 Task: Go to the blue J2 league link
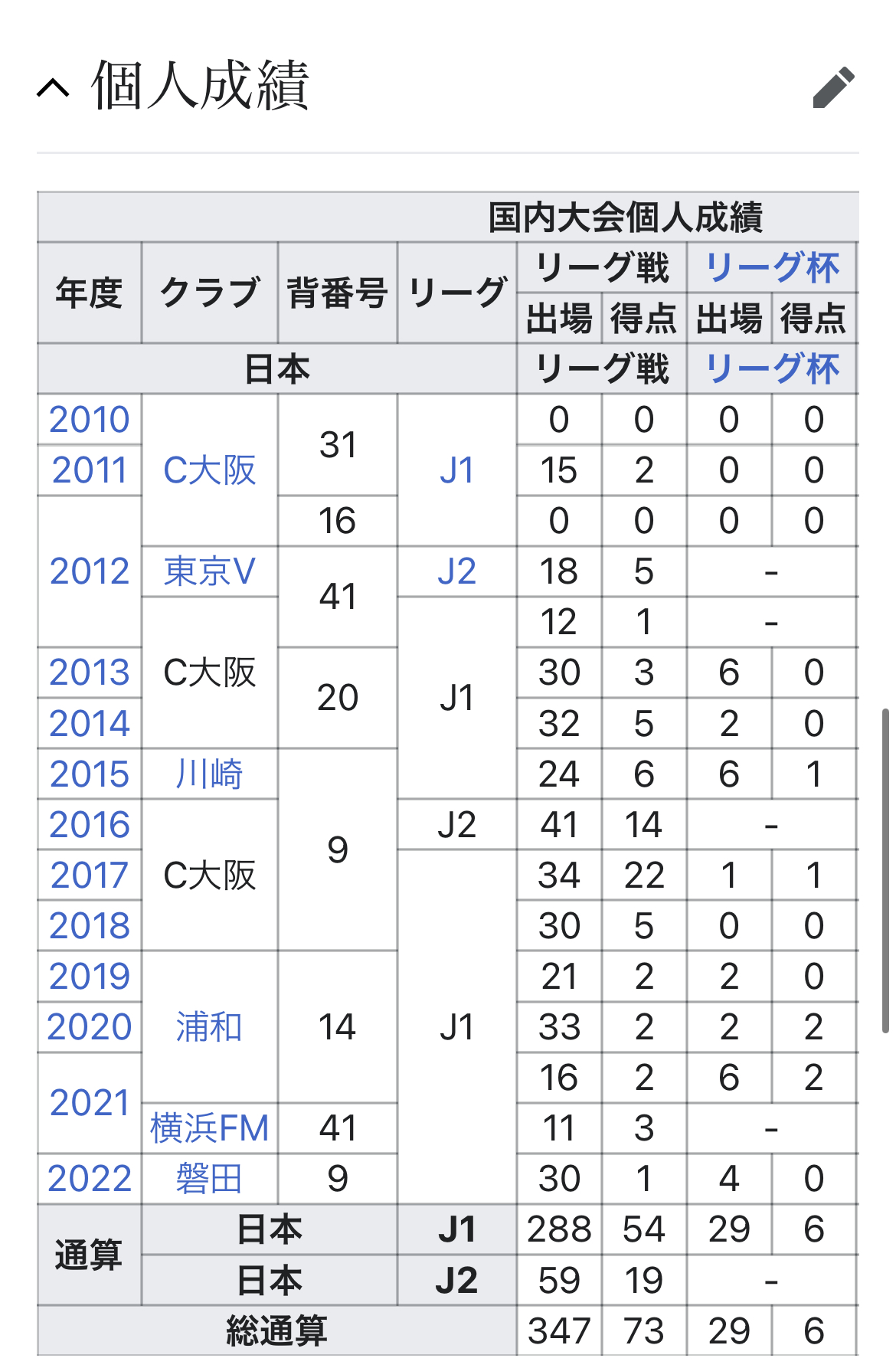(x=456, y=571)
